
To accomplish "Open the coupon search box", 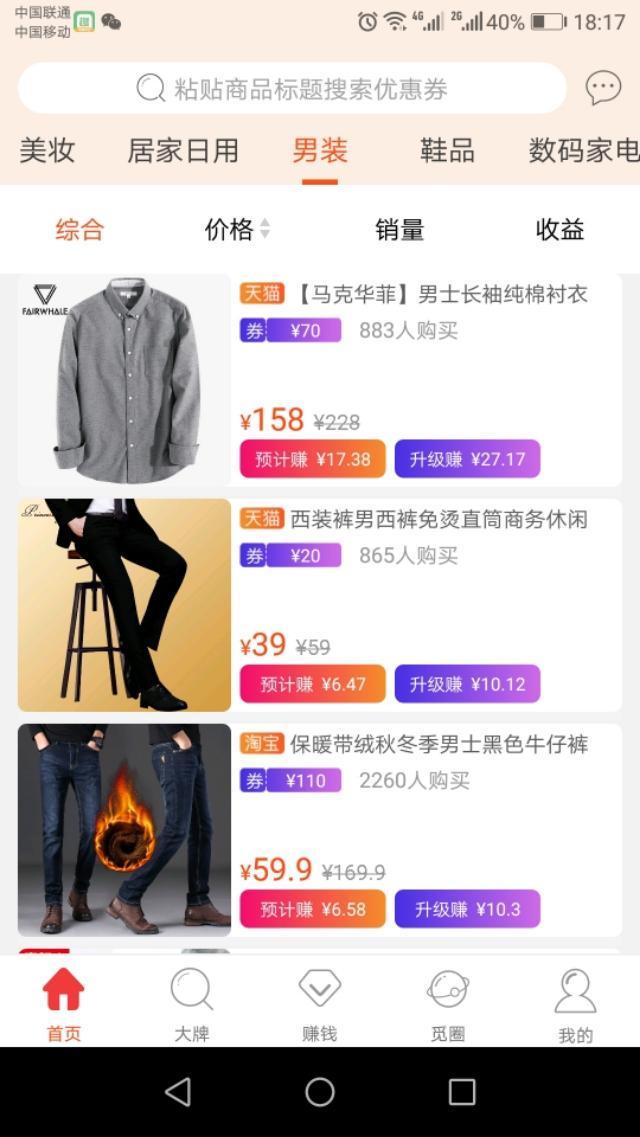I will click(292, 89).
